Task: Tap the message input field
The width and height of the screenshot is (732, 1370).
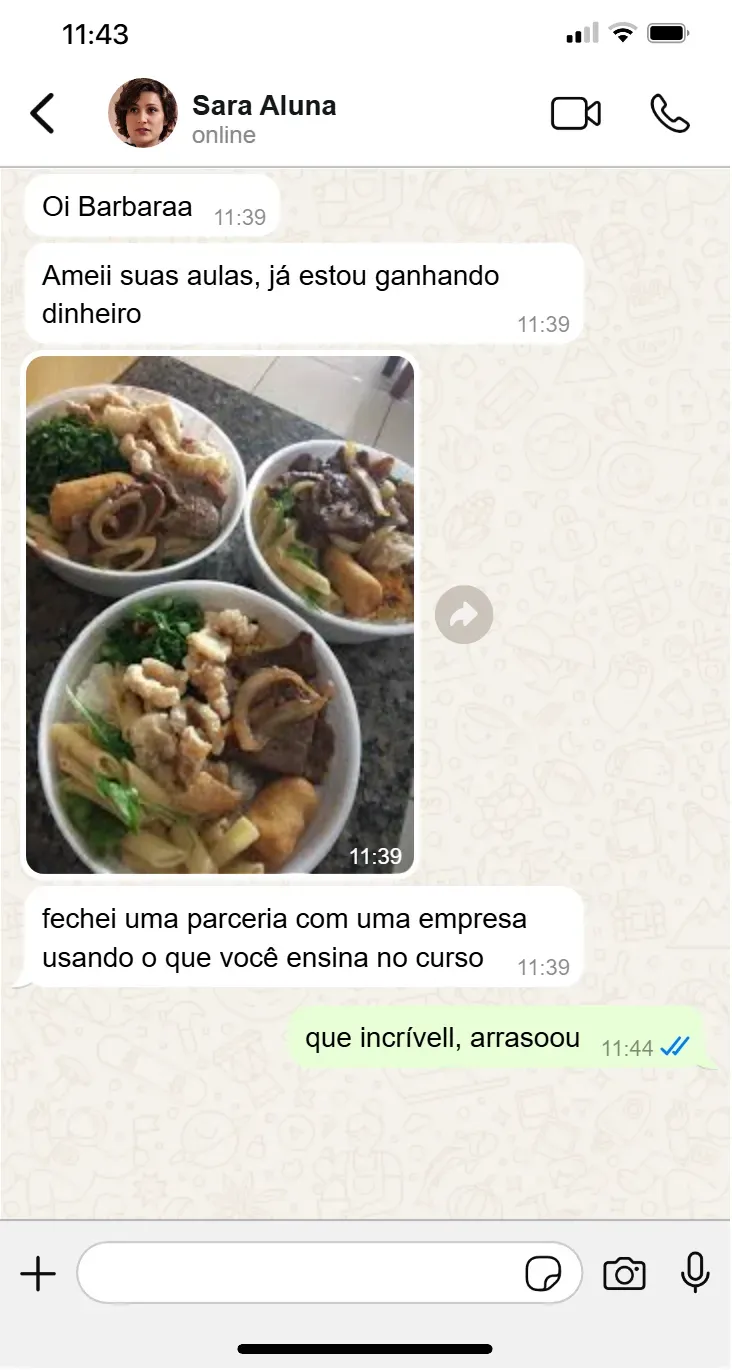Action: coord(300,1273)
